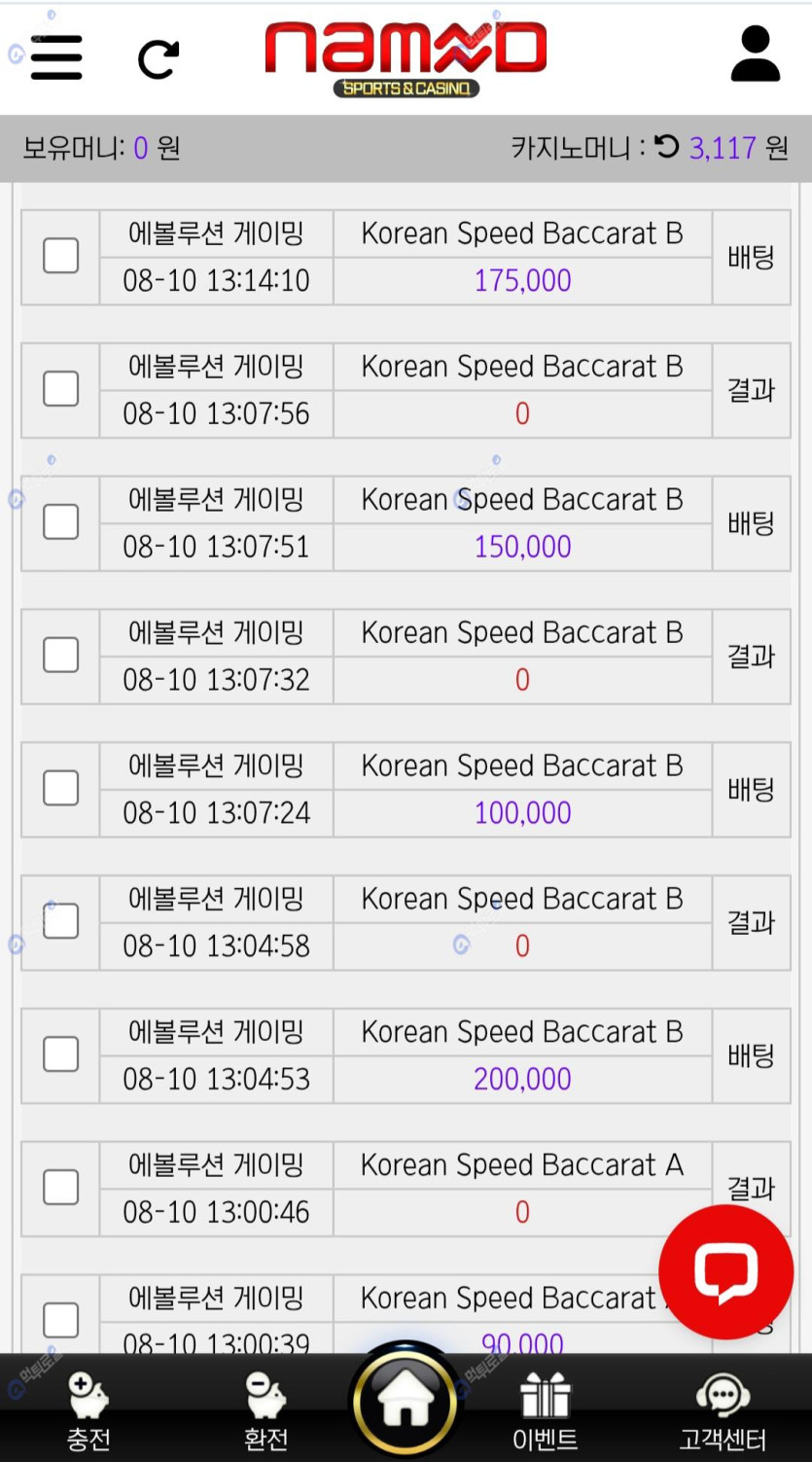Open the hamburger menu

coord(56,57)
